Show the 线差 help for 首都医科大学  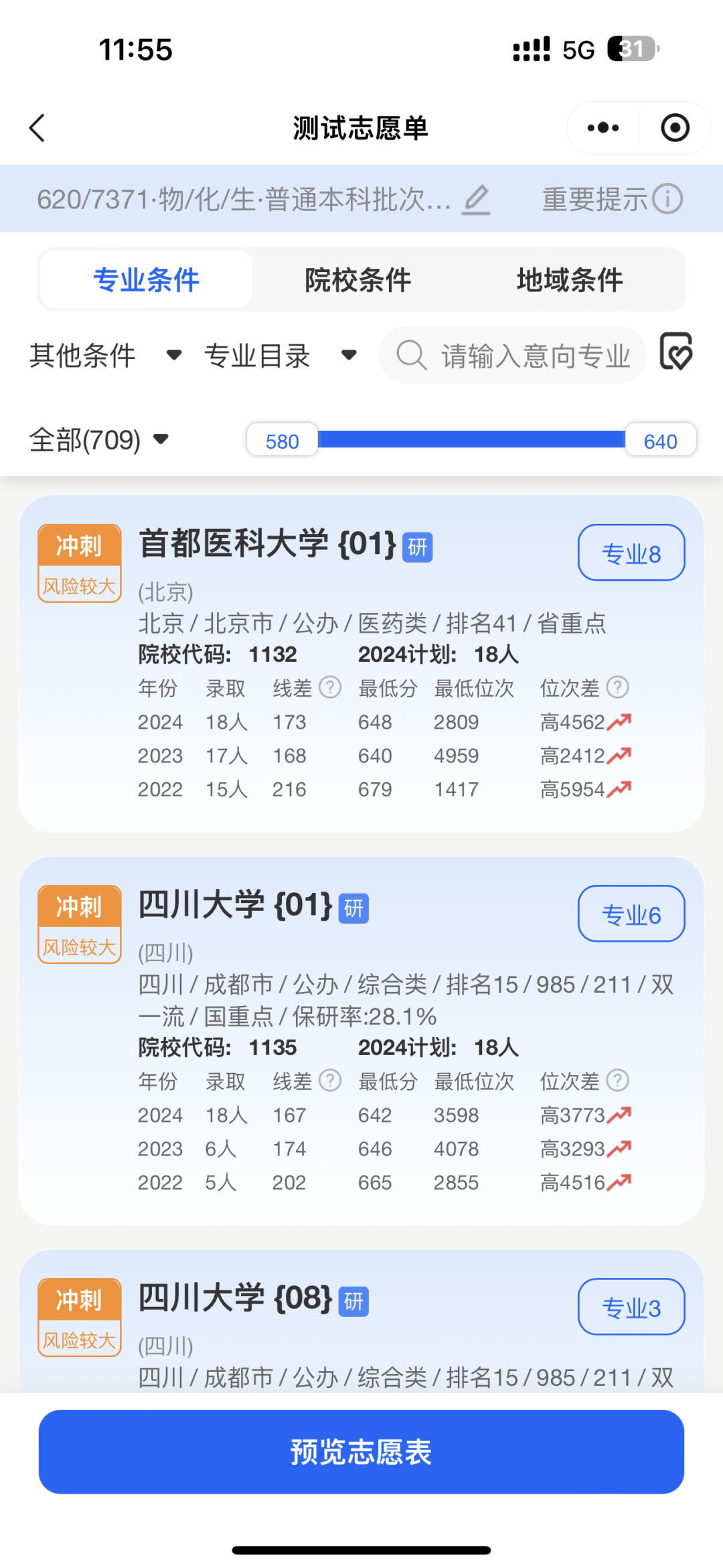click(x=330, y=687)
